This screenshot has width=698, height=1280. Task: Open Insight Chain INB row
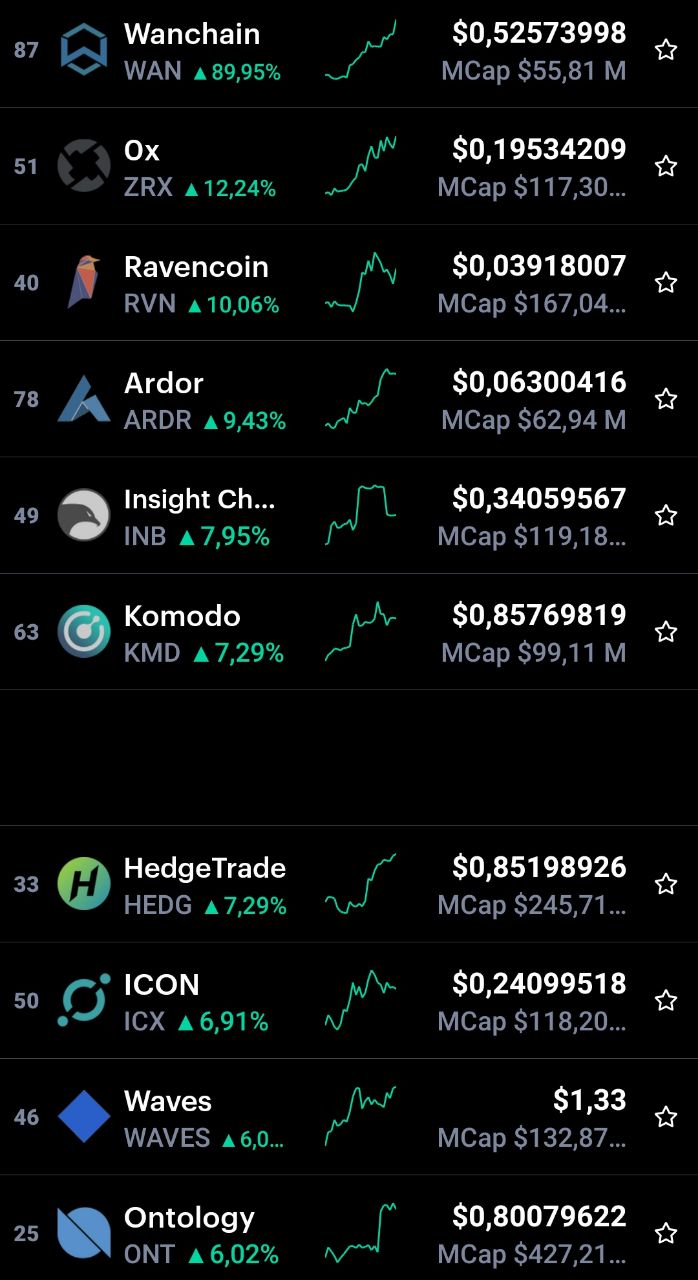[x=349, y=515]
